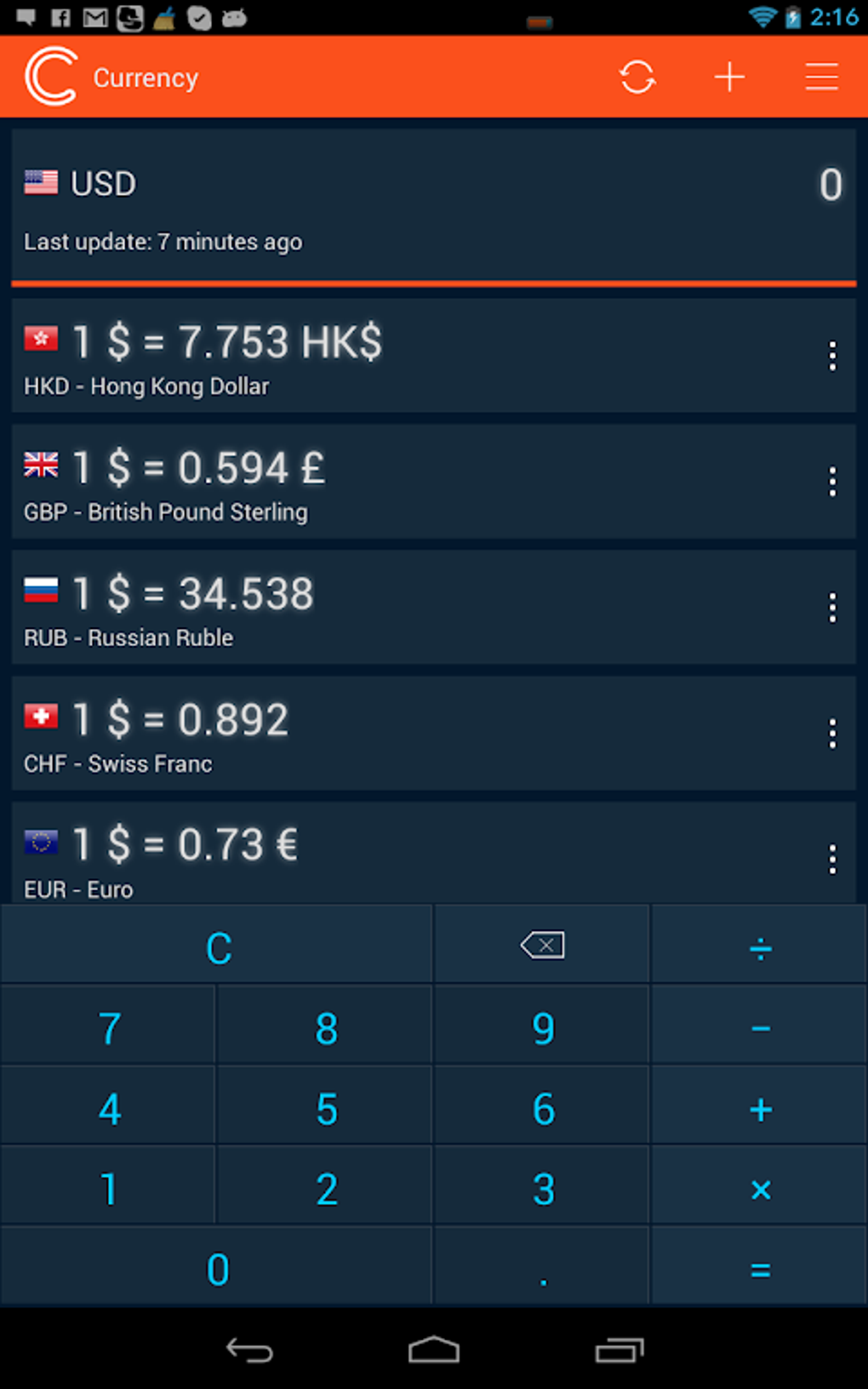Go back using the system back button
The height and width of the screenshot is (1389, 868).
tap(249, 1350)
